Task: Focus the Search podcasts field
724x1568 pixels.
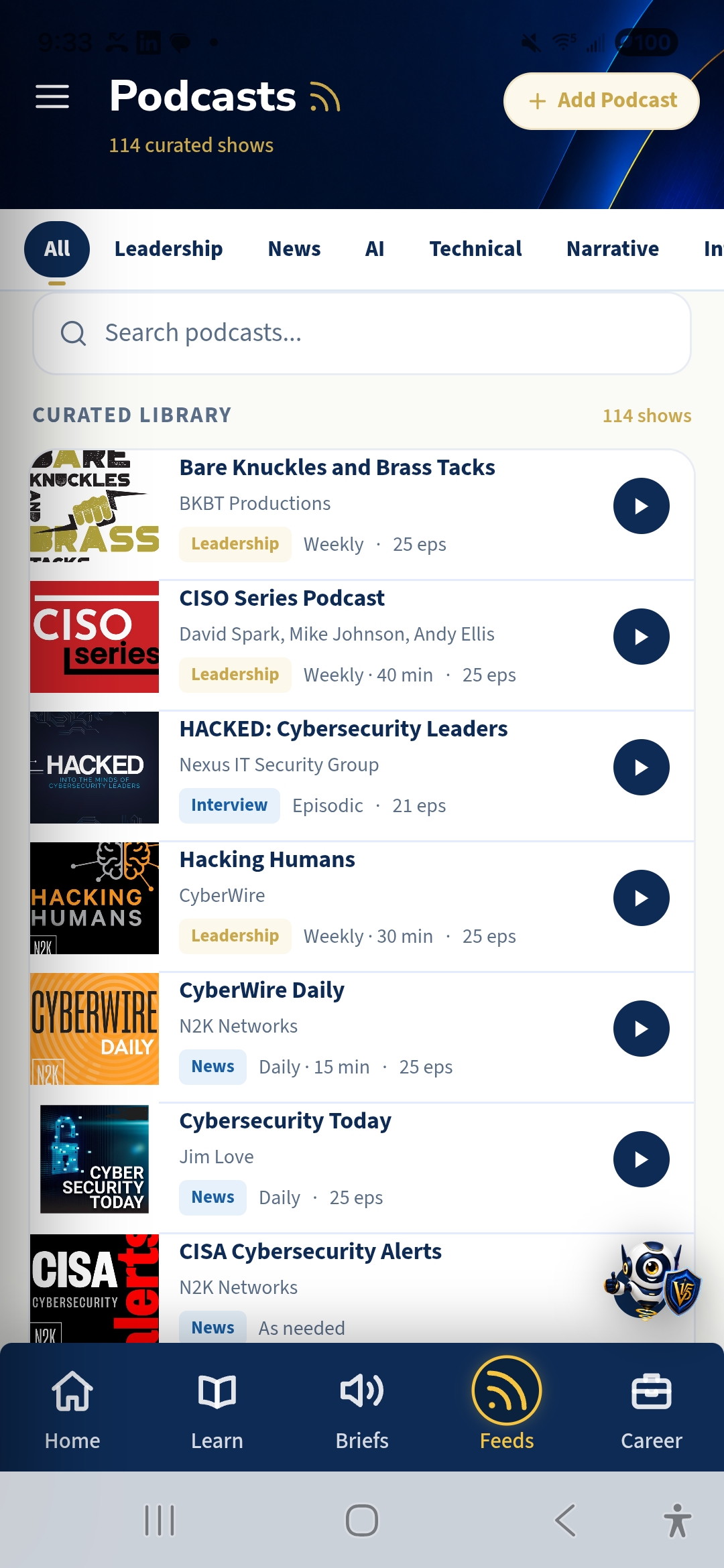Action: coord(362,333)
